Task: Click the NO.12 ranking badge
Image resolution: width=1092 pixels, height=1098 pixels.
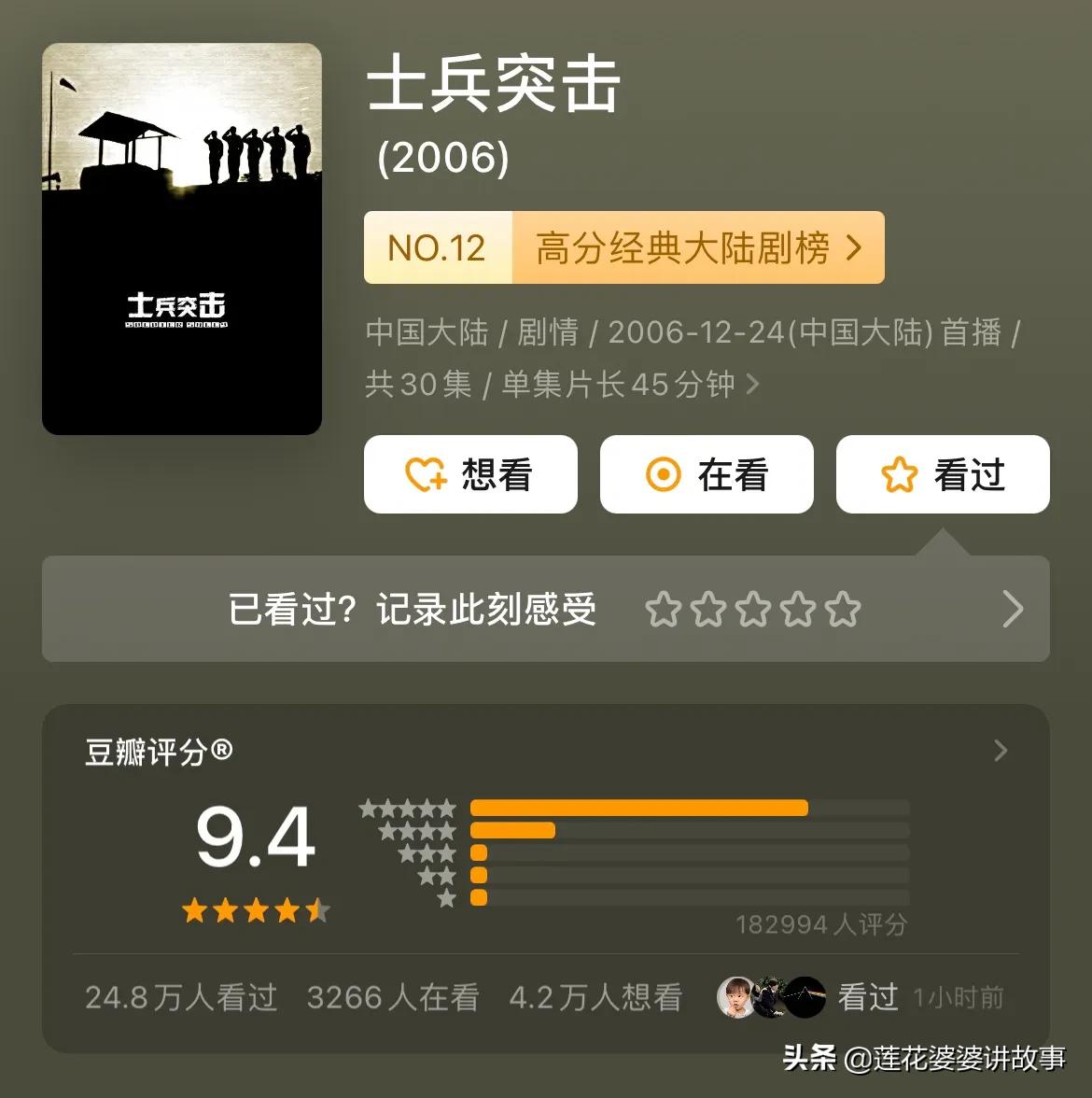Action: coord(437,248)
